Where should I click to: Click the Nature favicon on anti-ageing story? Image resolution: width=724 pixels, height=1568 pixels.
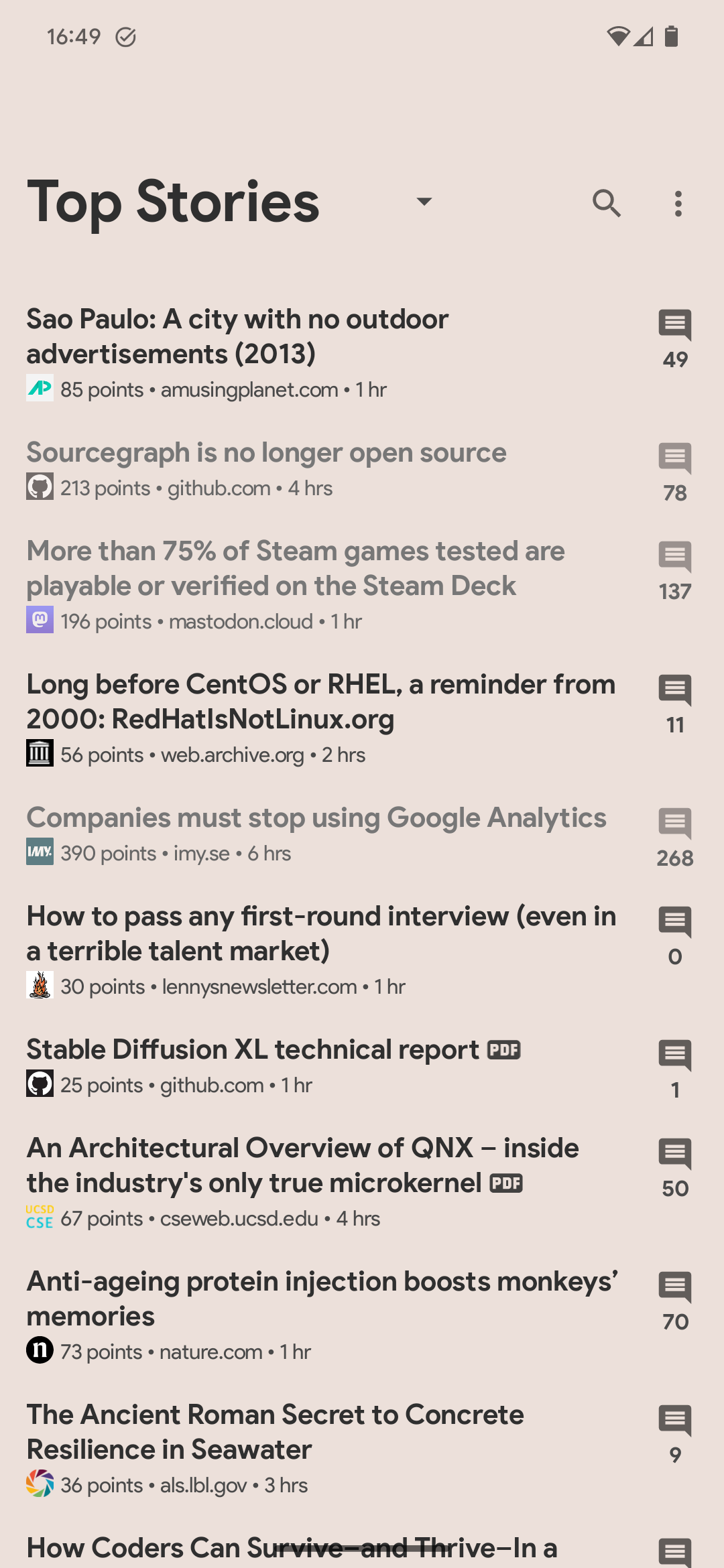pos(40,1351)
